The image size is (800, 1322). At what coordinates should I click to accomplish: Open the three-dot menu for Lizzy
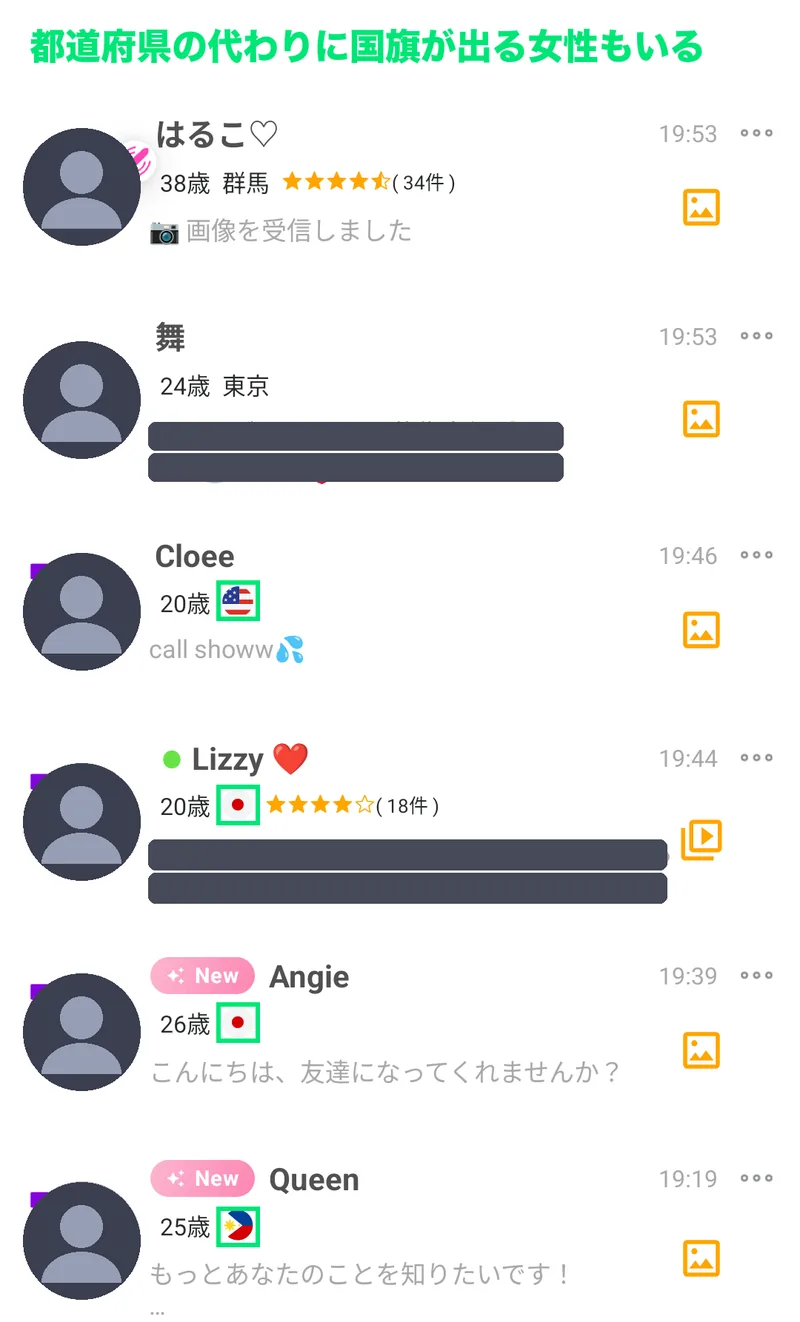[757, 758]
